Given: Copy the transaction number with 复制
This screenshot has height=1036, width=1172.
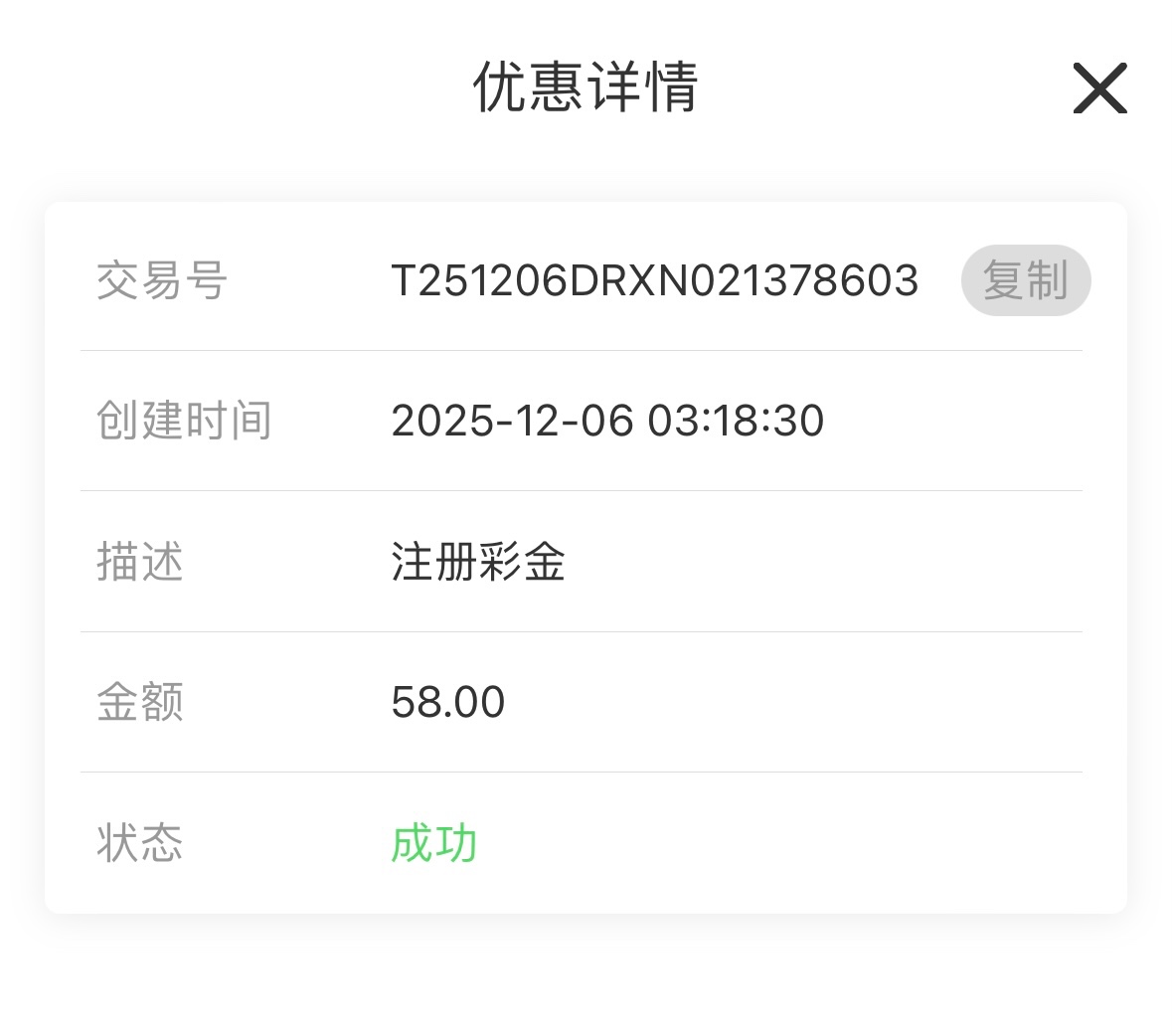Looking at the screenshot, I should [x=1025, y=280].
